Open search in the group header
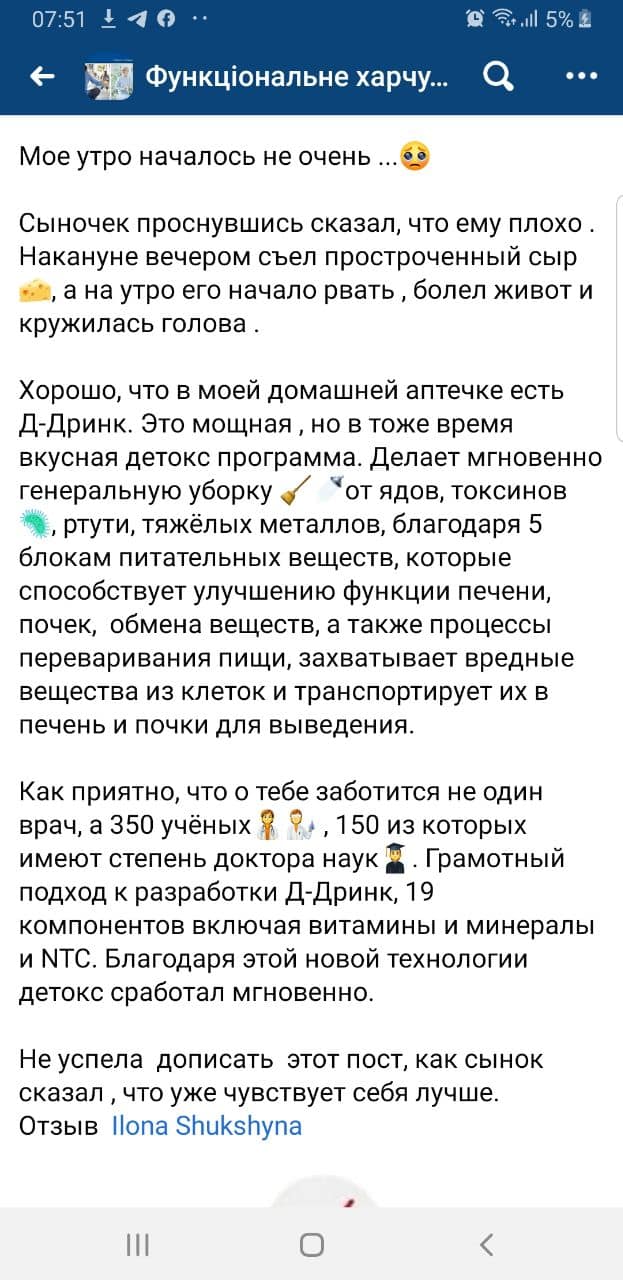Viewport: 623px width, 1280px height. tap(497, 76)
